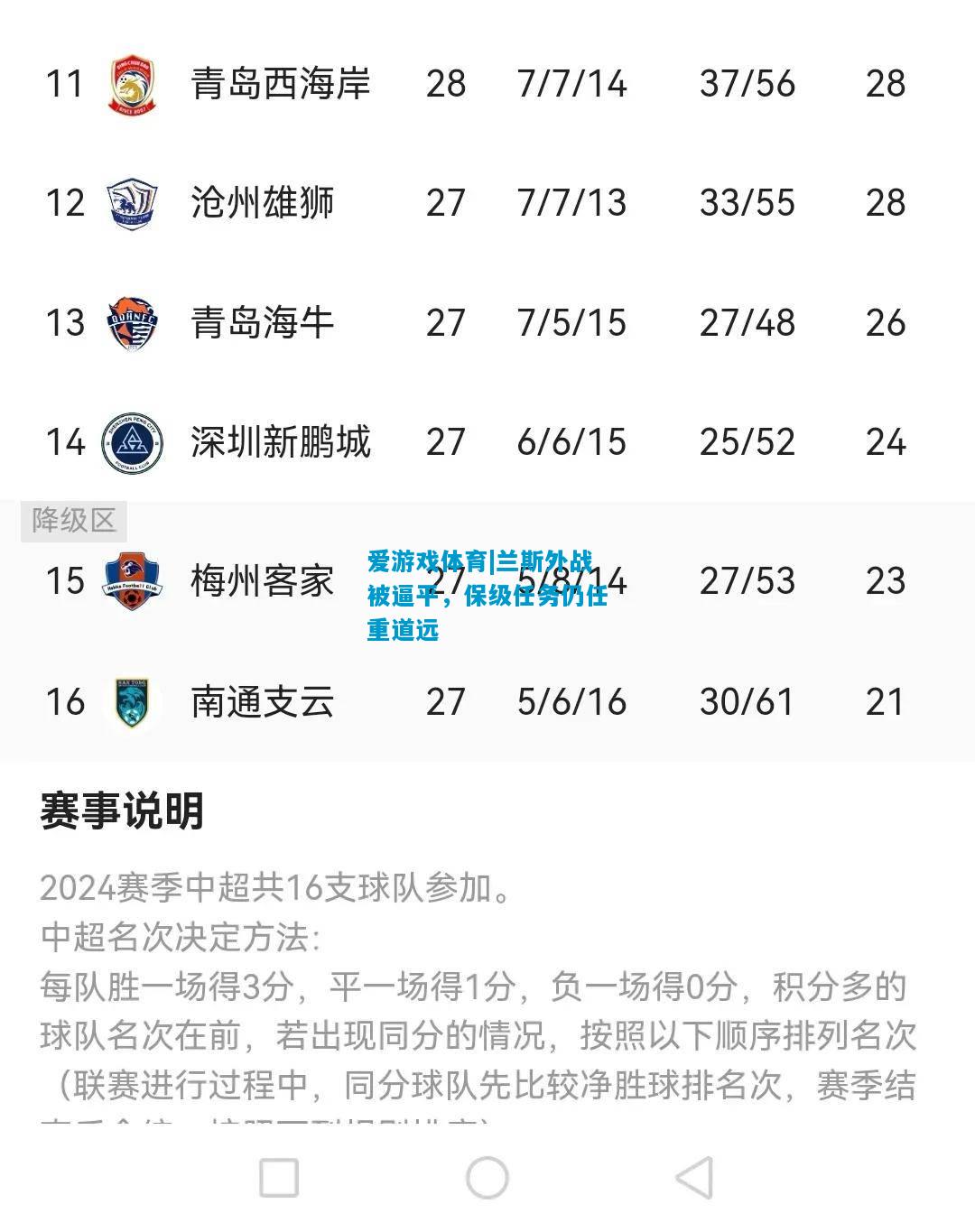Click the goals column value 37/56
975x1232 pixels.
coord(747,84)
